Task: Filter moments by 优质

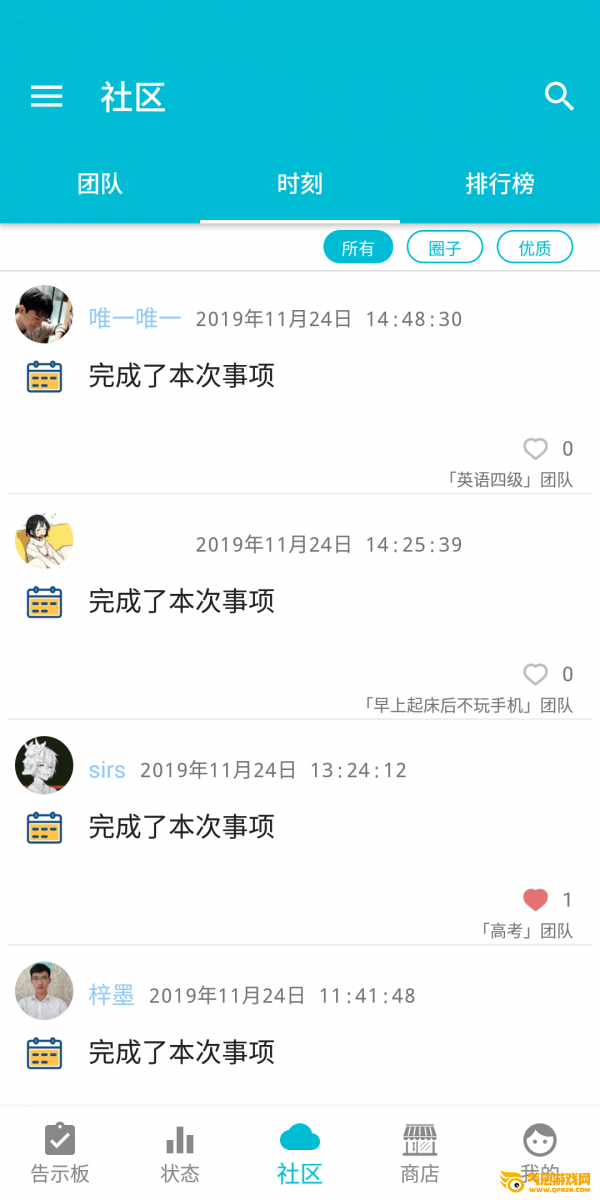Action: click(535, 248)
